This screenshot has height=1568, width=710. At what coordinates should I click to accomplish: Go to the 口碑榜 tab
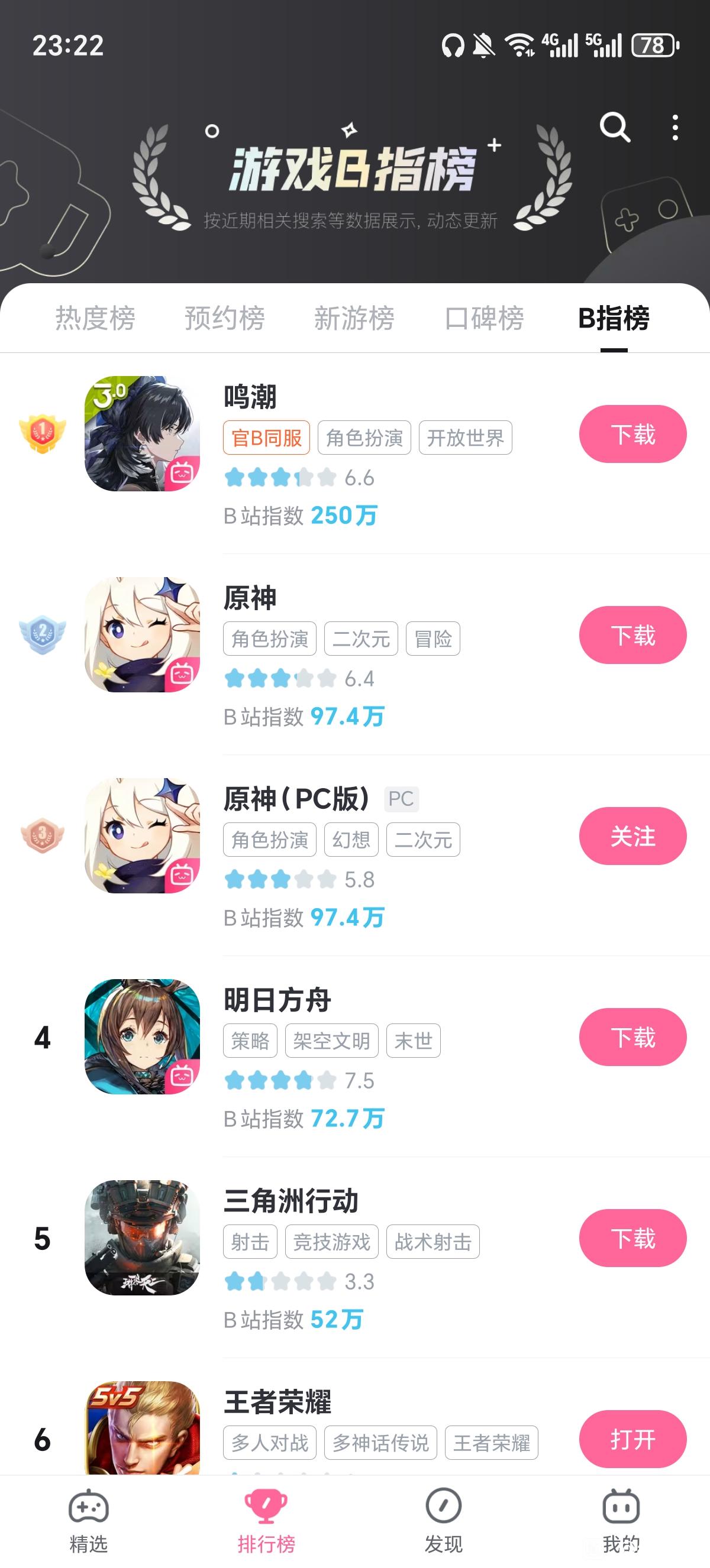click(484, 318)
